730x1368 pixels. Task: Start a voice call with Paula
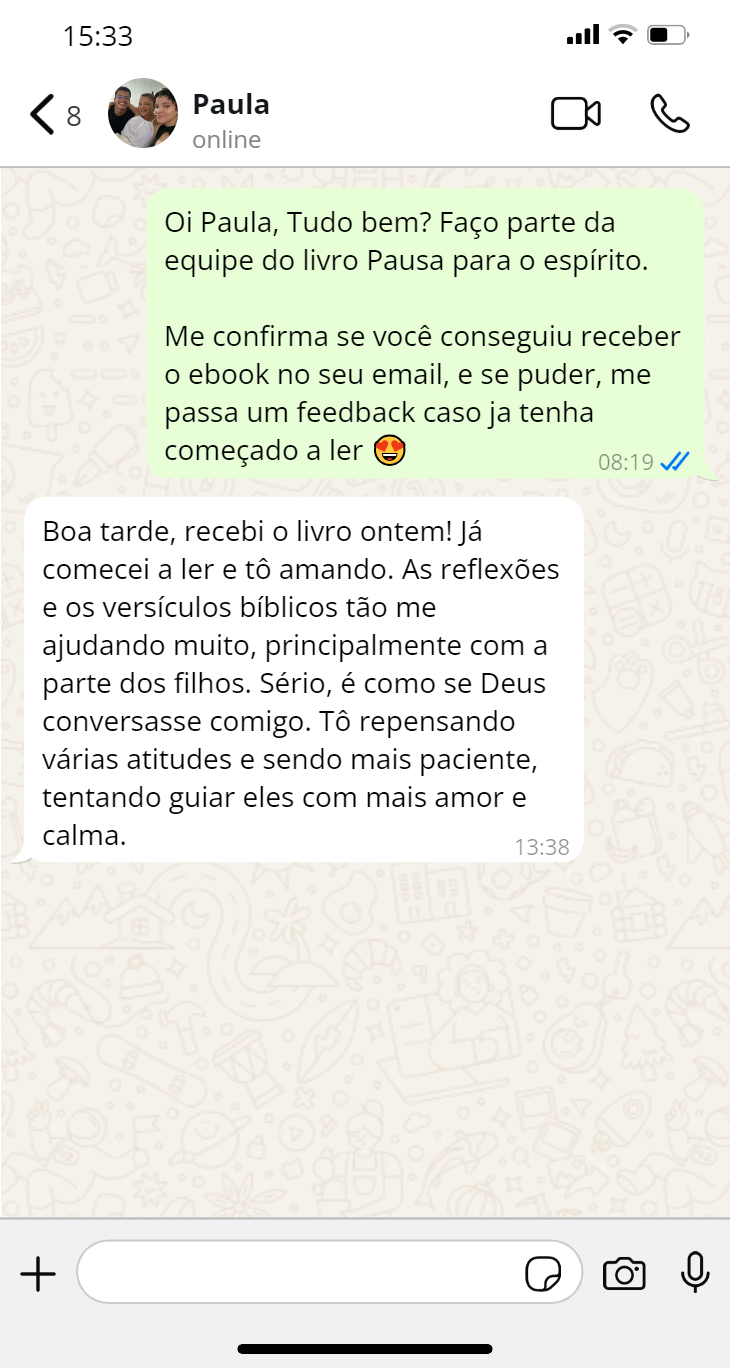point(669,114)
